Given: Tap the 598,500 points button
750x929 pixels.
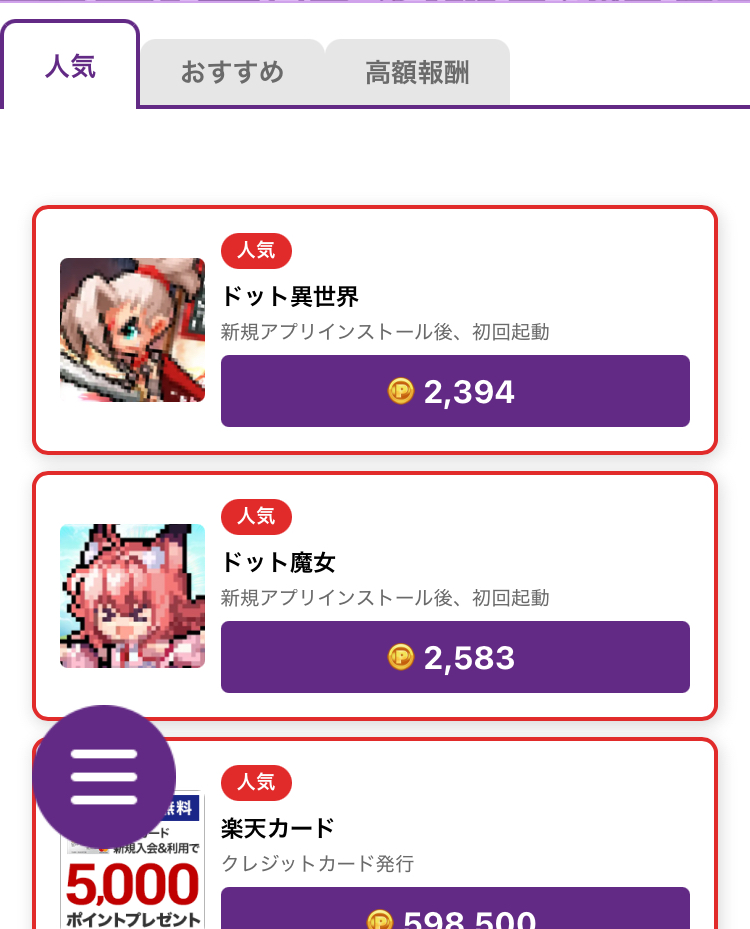Looking at the screenshot, I should [x=455, y=912].
